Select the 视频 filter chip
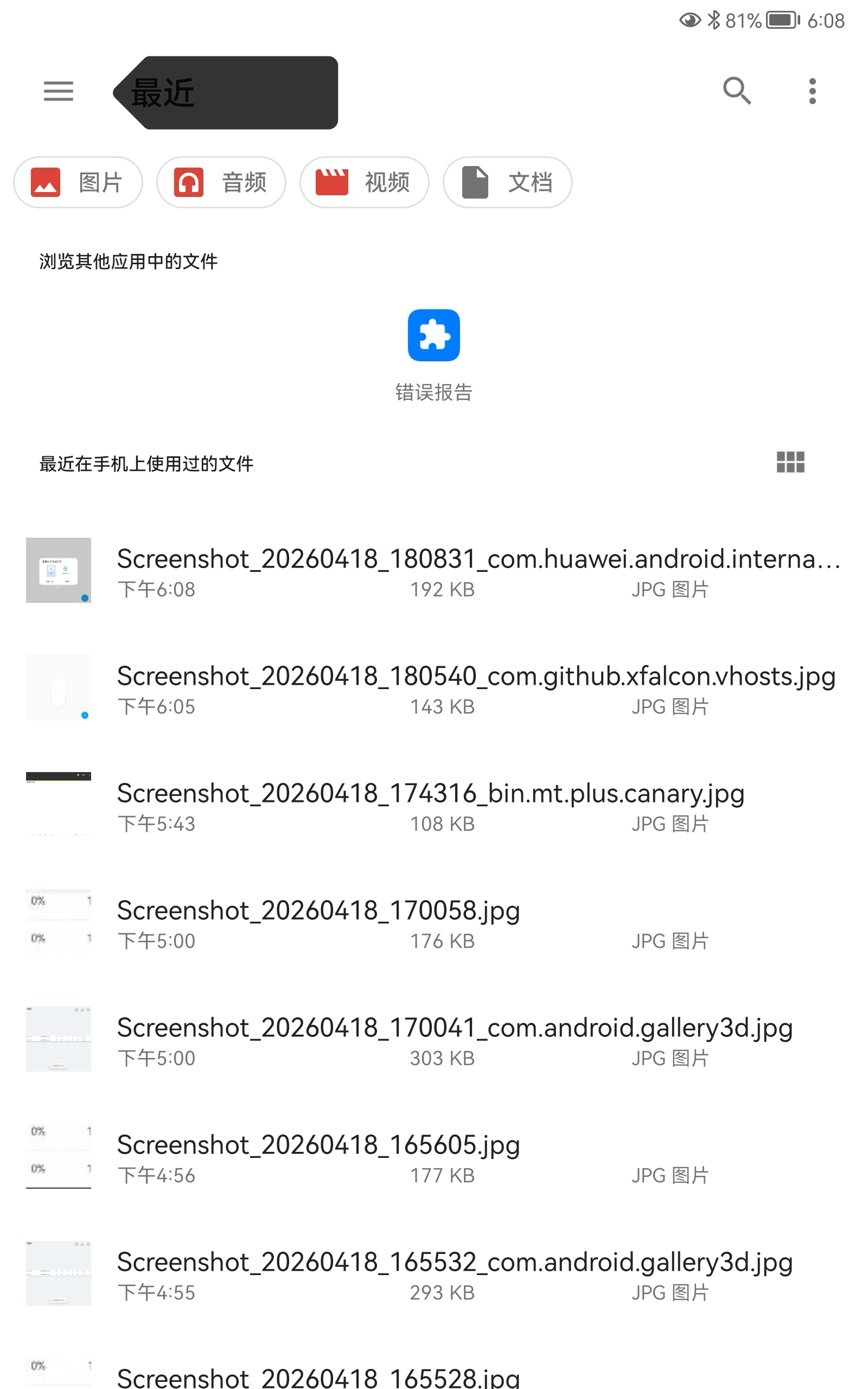Viewport: 868px width, 1389px height. point(364,182)
